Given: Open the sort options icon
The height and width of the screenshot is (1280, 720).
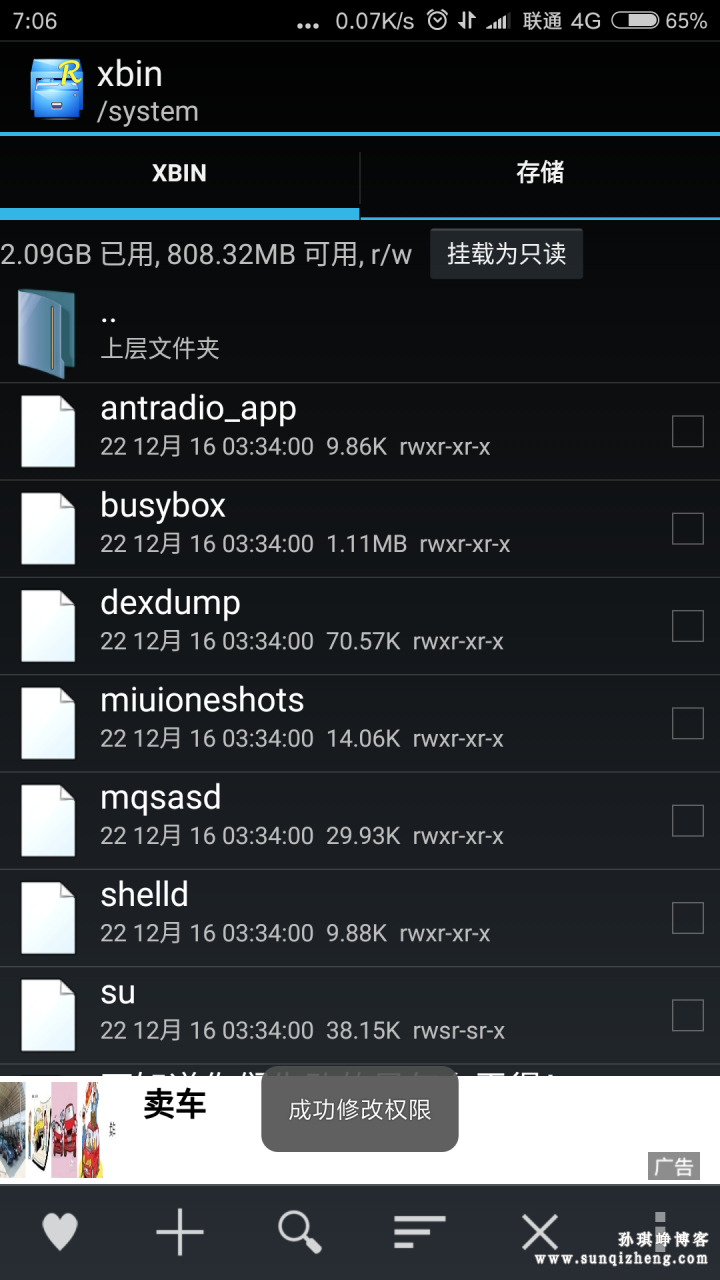Looking at the screenshot, I should tap(420, 1232).
